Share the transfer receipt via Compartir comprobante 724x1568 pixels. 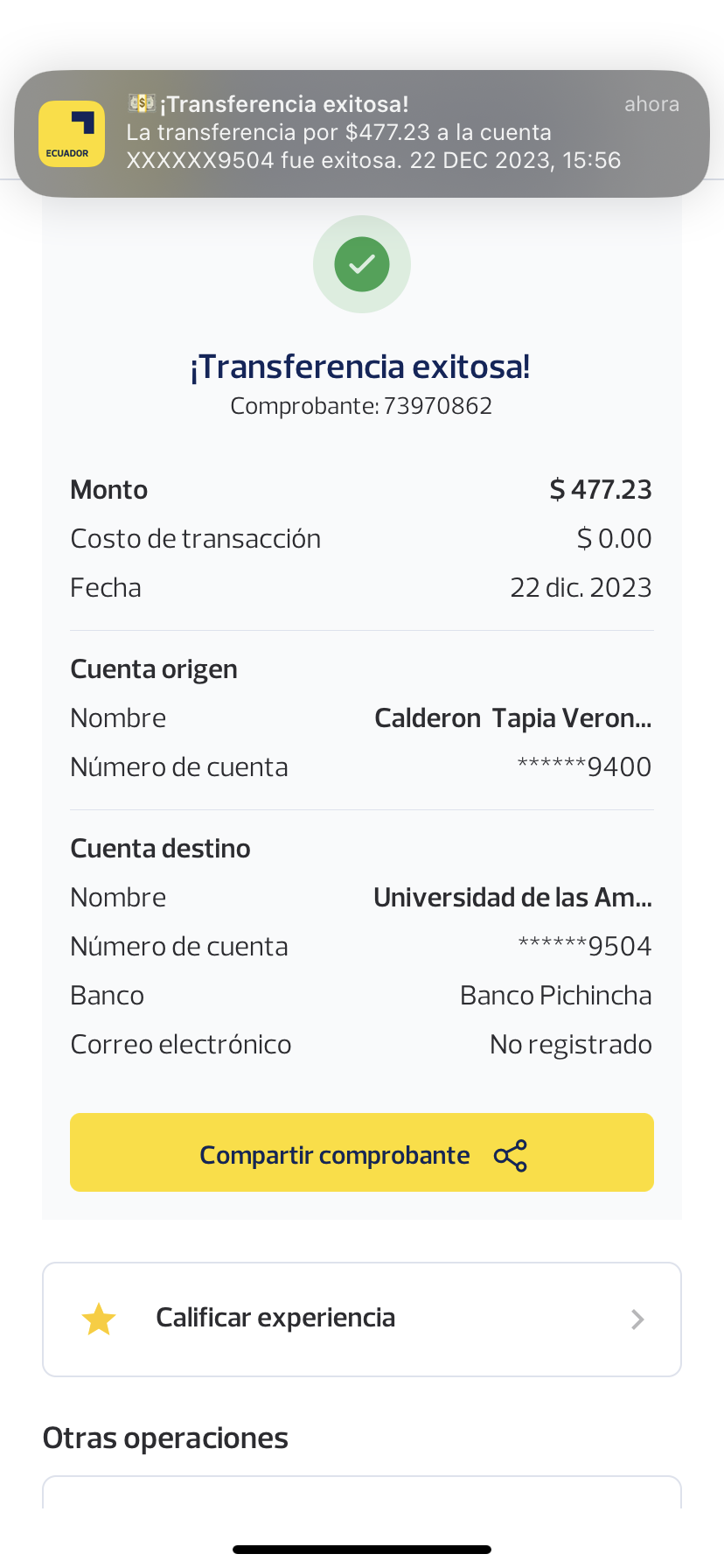click(x=362, y=1152)
